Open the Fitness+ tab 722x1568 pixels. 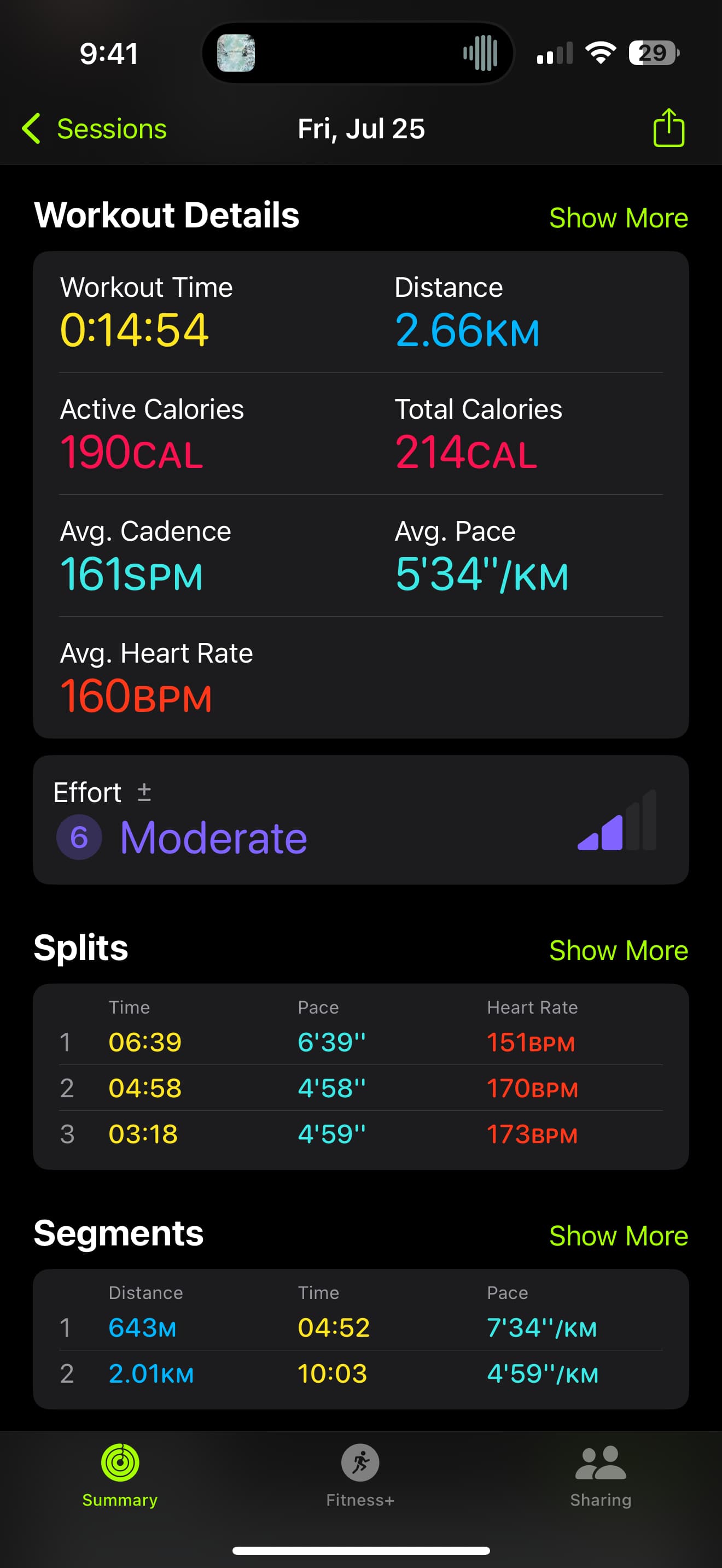(360, 1473)
